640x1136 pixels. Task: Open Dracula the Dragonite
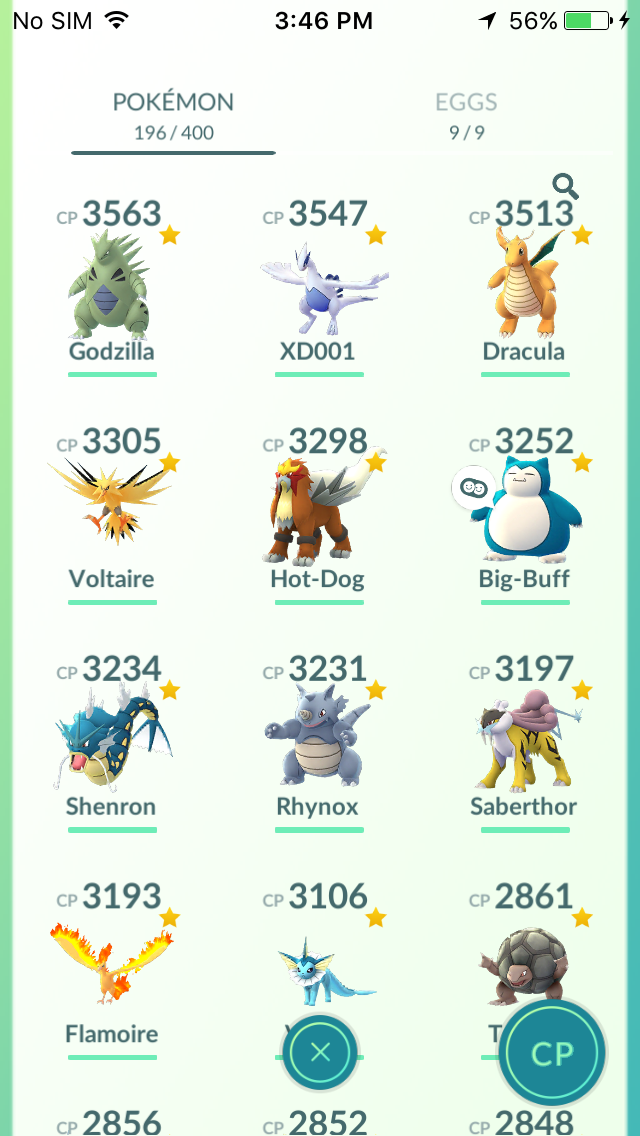click(x=524, y=287)
